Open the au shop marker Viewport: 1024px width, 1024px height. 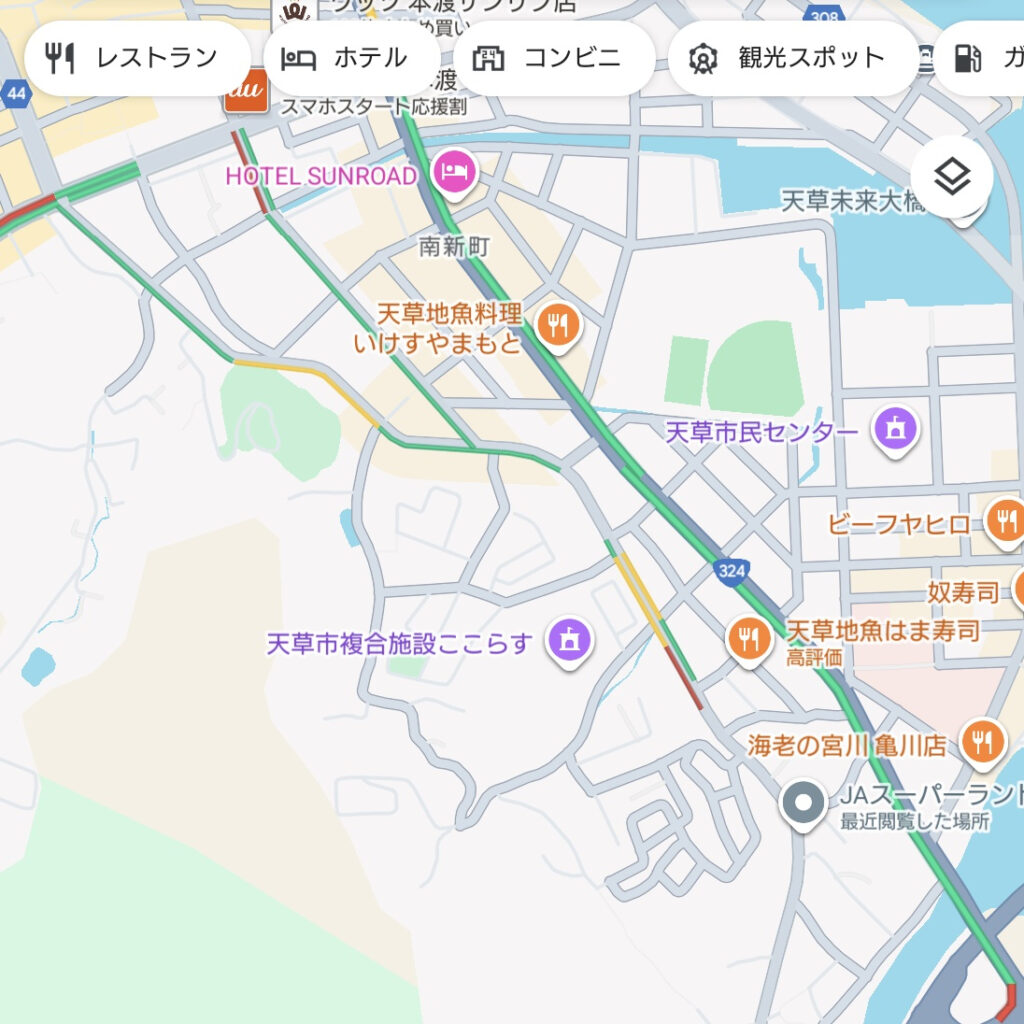246,92
